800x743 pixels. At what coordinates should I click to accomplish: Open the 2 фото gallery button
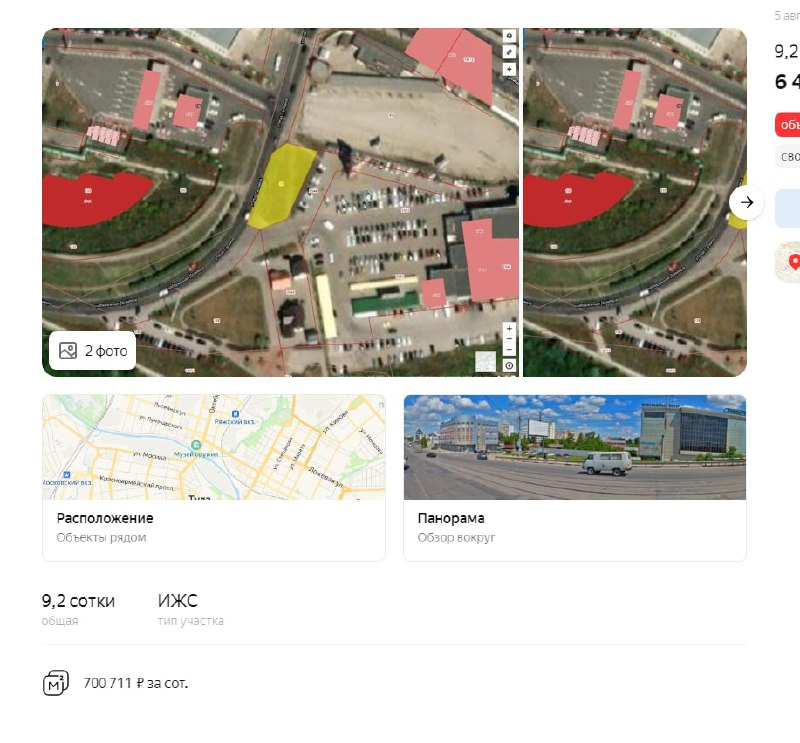[x=93, y=351]
